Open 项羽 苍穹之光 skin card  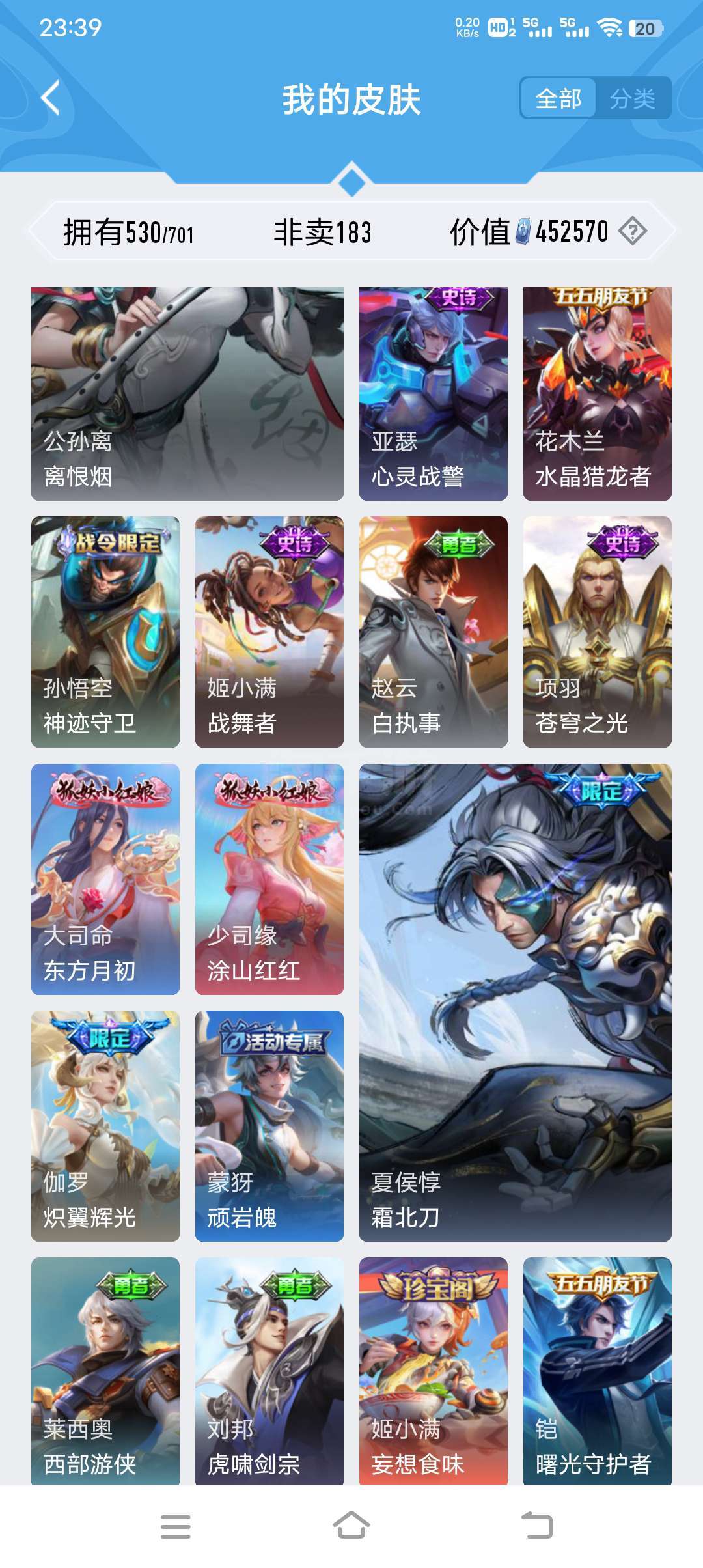point(597,631)
